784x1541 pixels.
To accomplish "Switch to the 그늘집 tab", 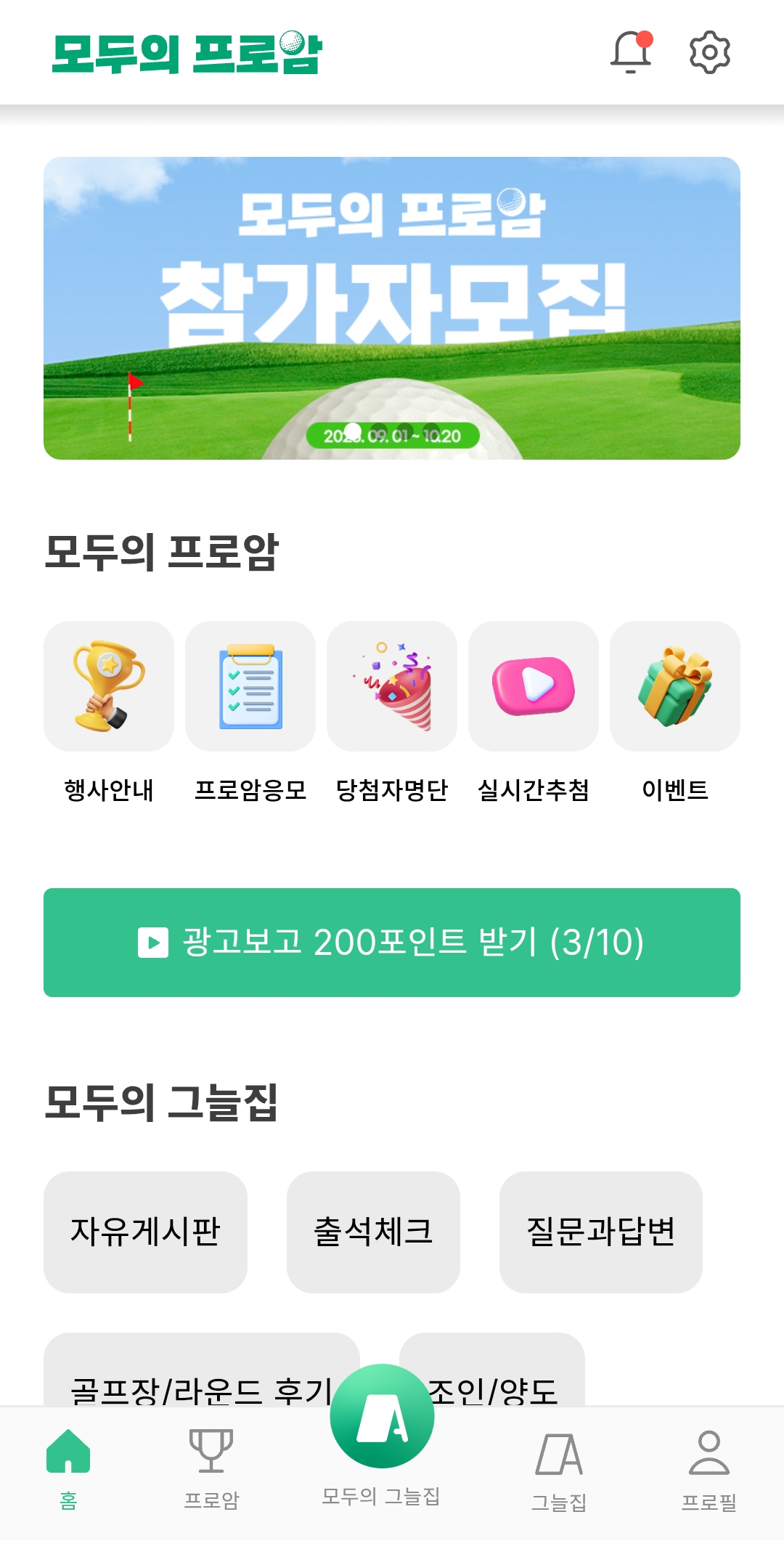I will click(x=559, y=1467).
